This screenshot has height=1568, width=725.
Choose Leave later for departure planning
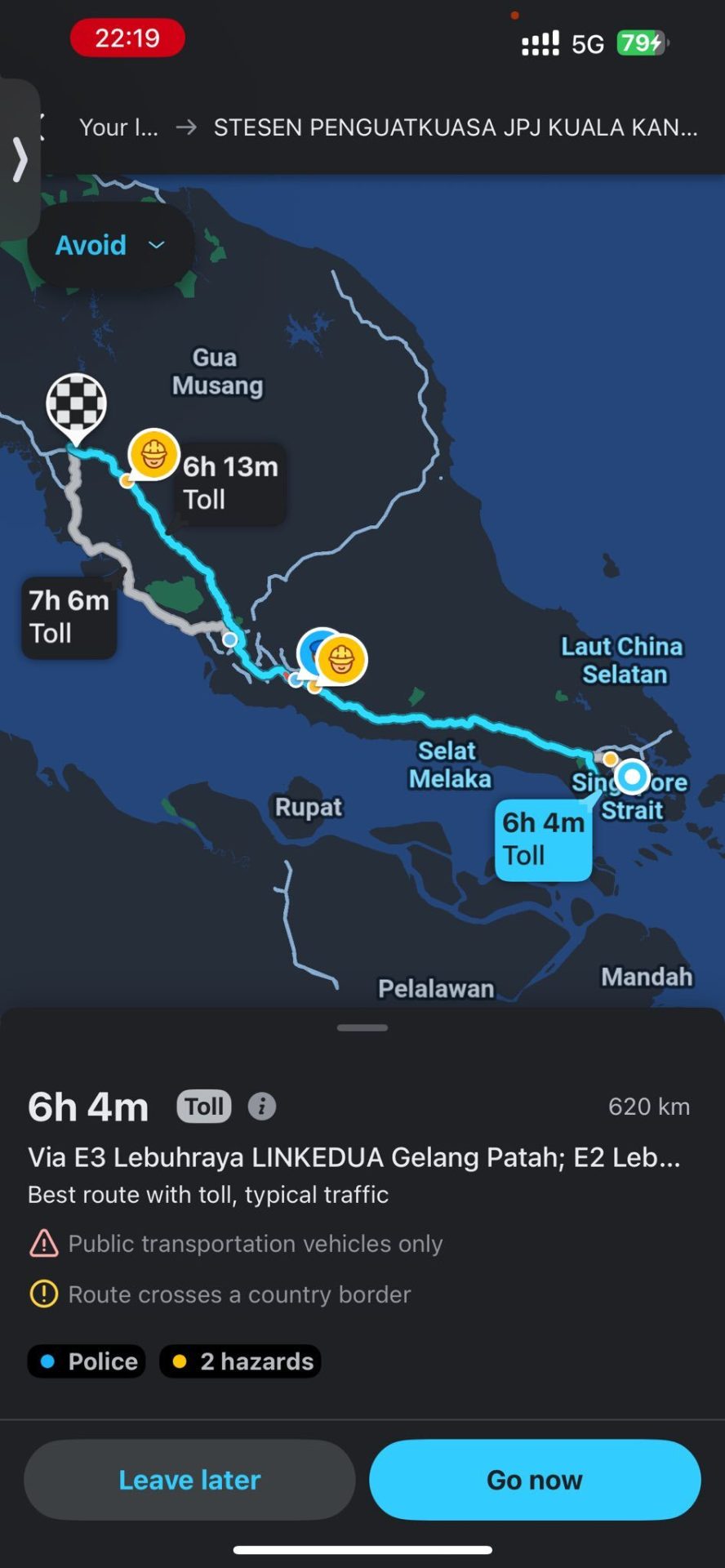(x=189, y=1479)
